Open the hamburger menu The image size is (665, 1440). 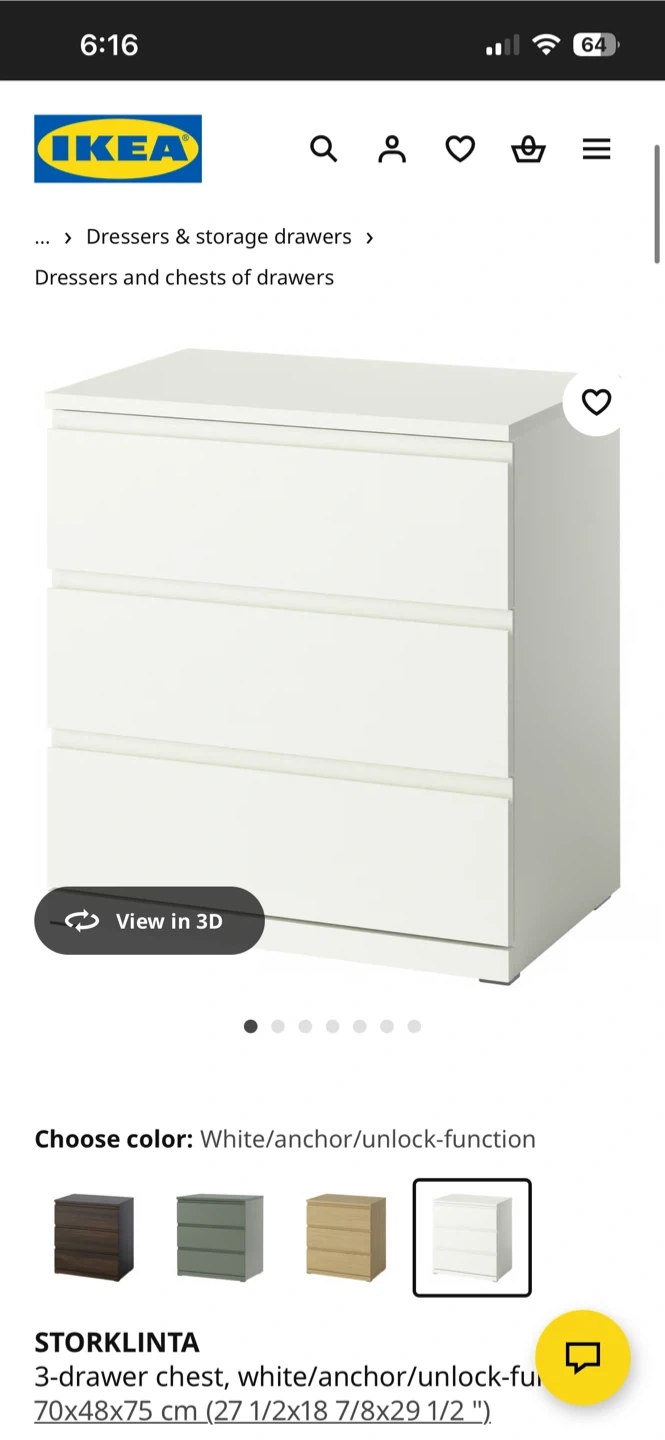pos(596,149)
